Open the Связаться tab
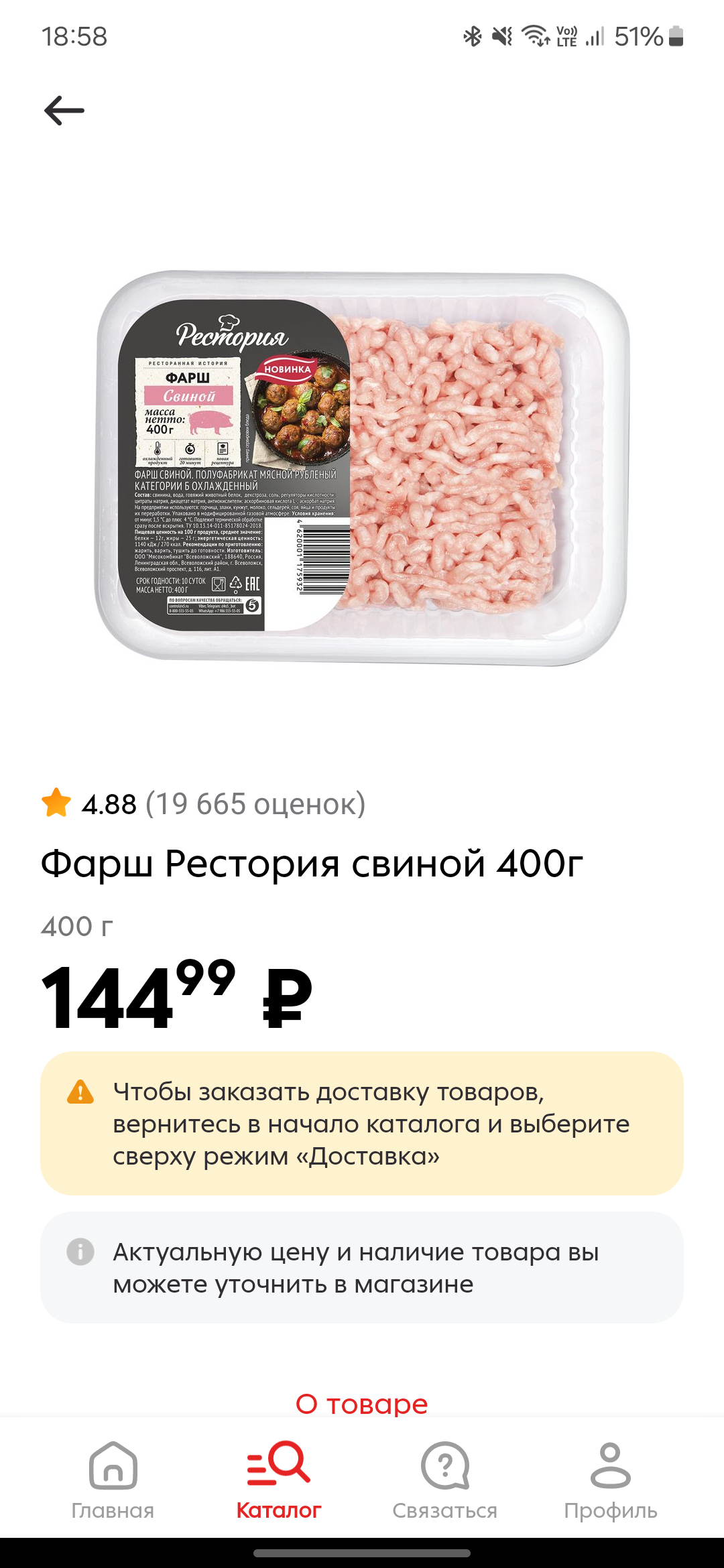This screenshot has width=724, height=1568. (444, 1480)
